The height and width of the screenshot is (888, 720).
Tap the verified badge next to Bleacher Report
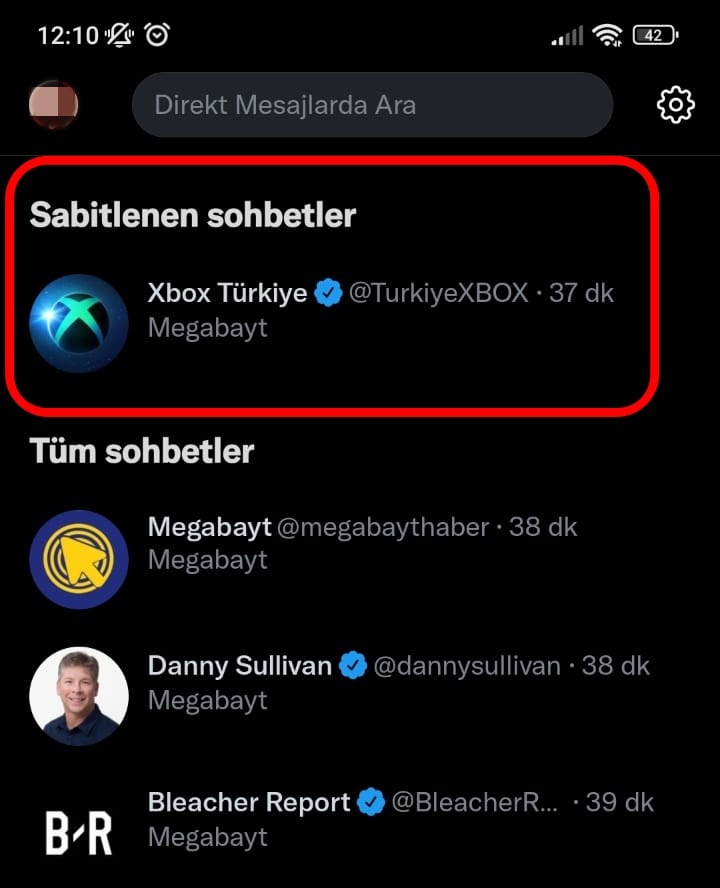point(373,801)
